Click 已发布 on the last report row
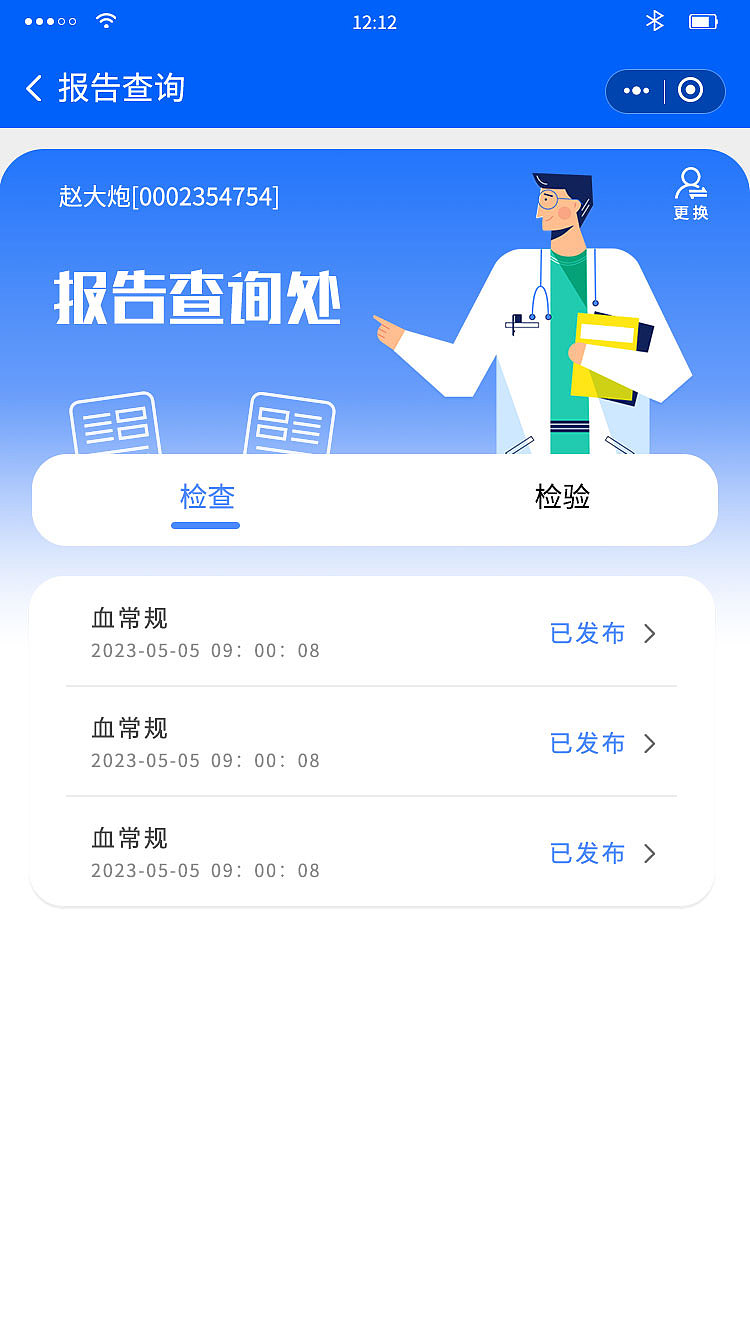750x1334 pixels. 587,853
